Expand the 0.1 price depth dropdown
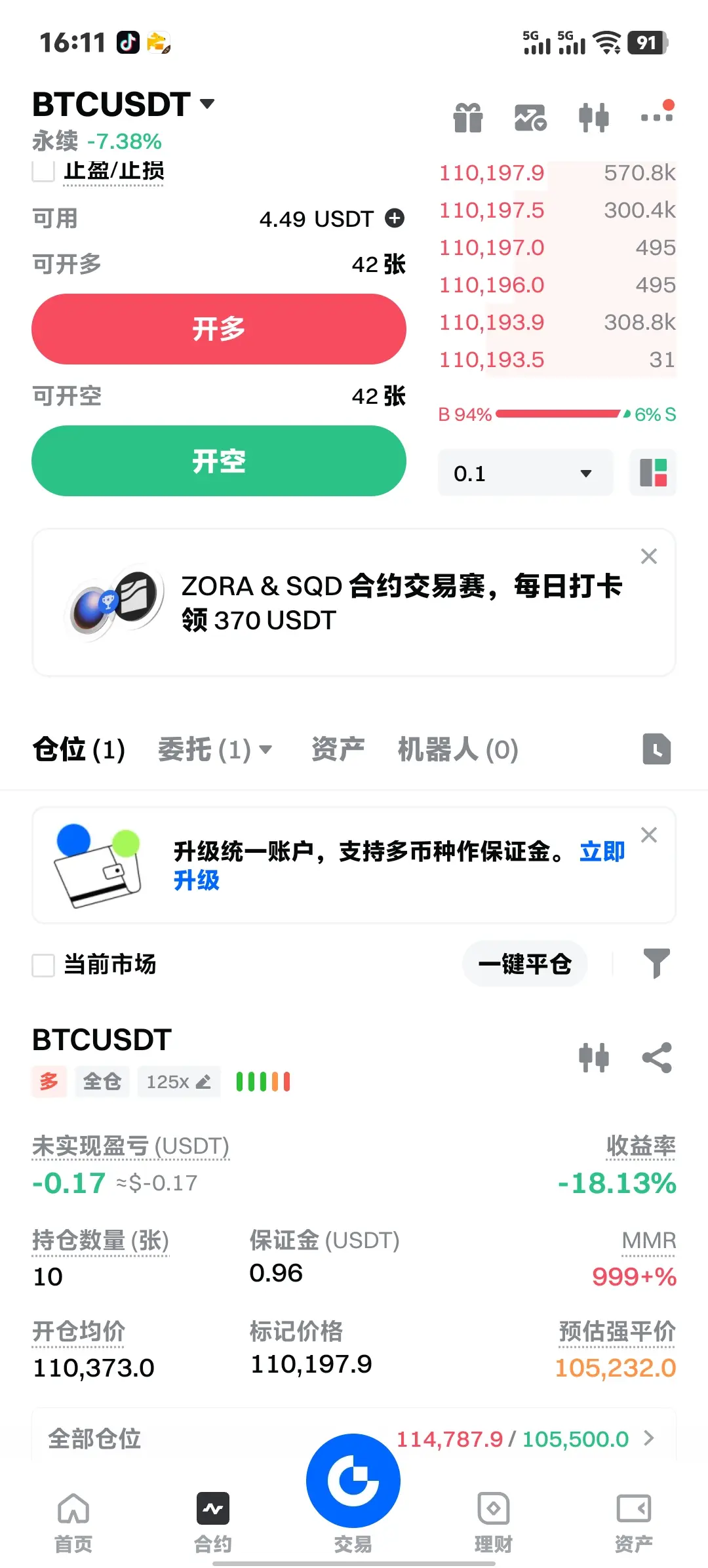The width and height of the screenshot is (708, 1568). [525, 473]
